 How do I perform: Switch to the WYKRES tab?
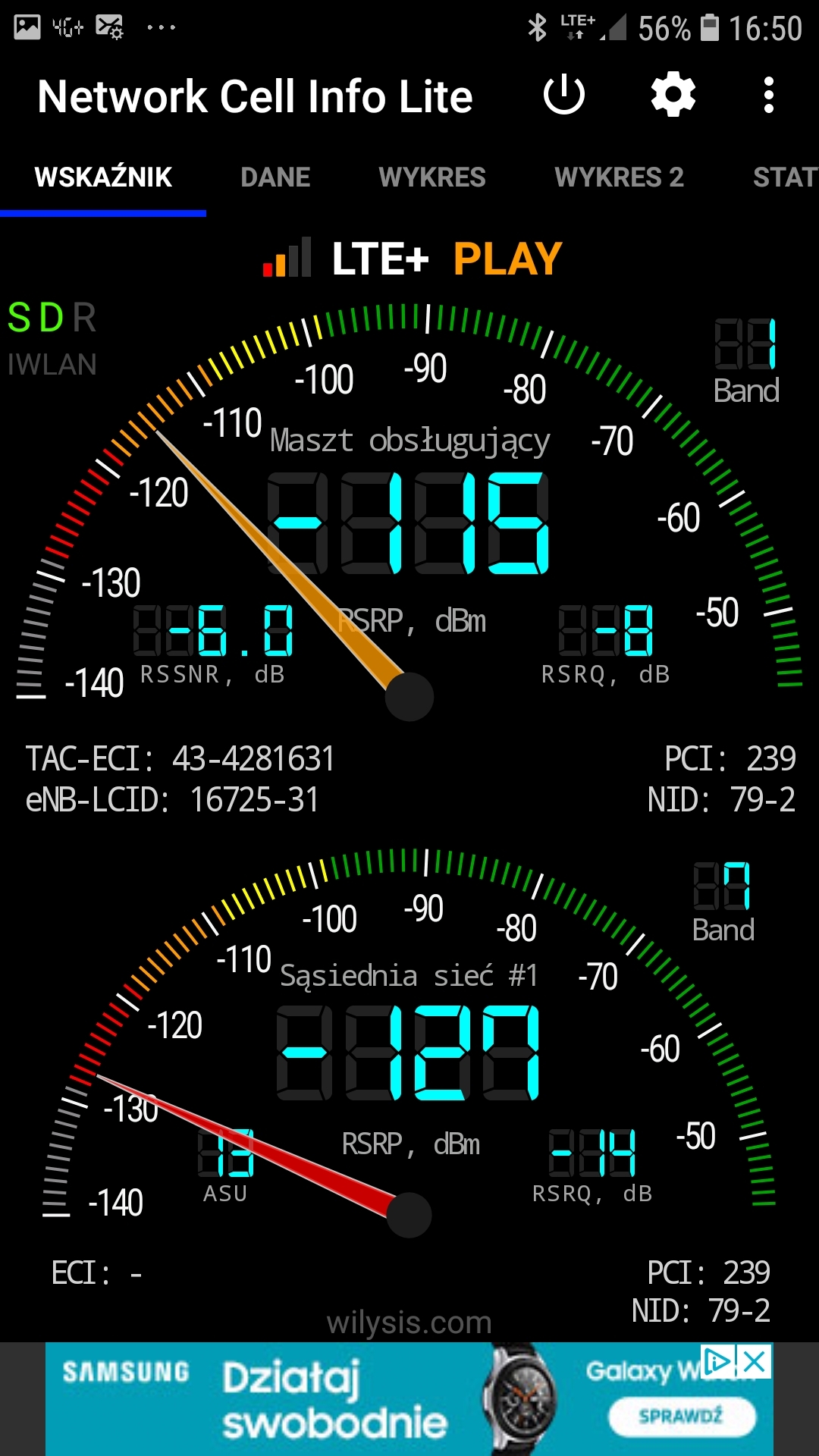pos(432,177)
